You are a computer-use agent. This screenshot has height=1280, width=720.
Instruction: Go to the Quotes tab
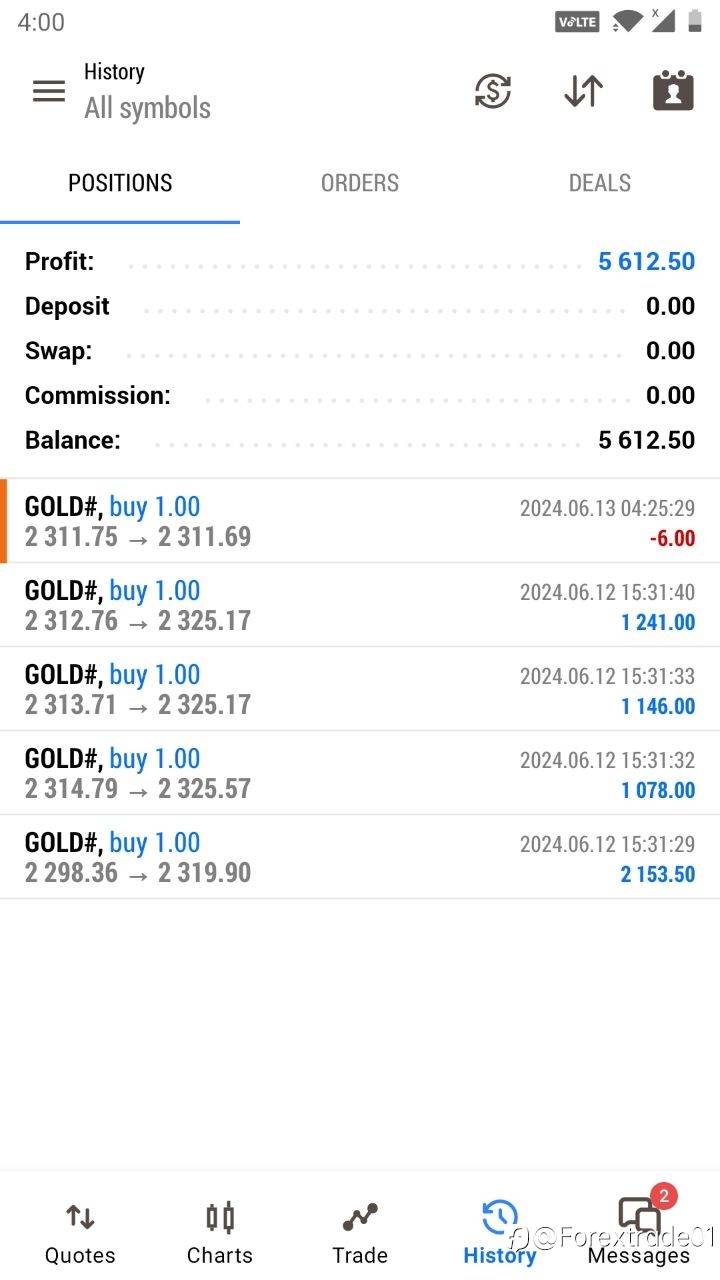80,1233
